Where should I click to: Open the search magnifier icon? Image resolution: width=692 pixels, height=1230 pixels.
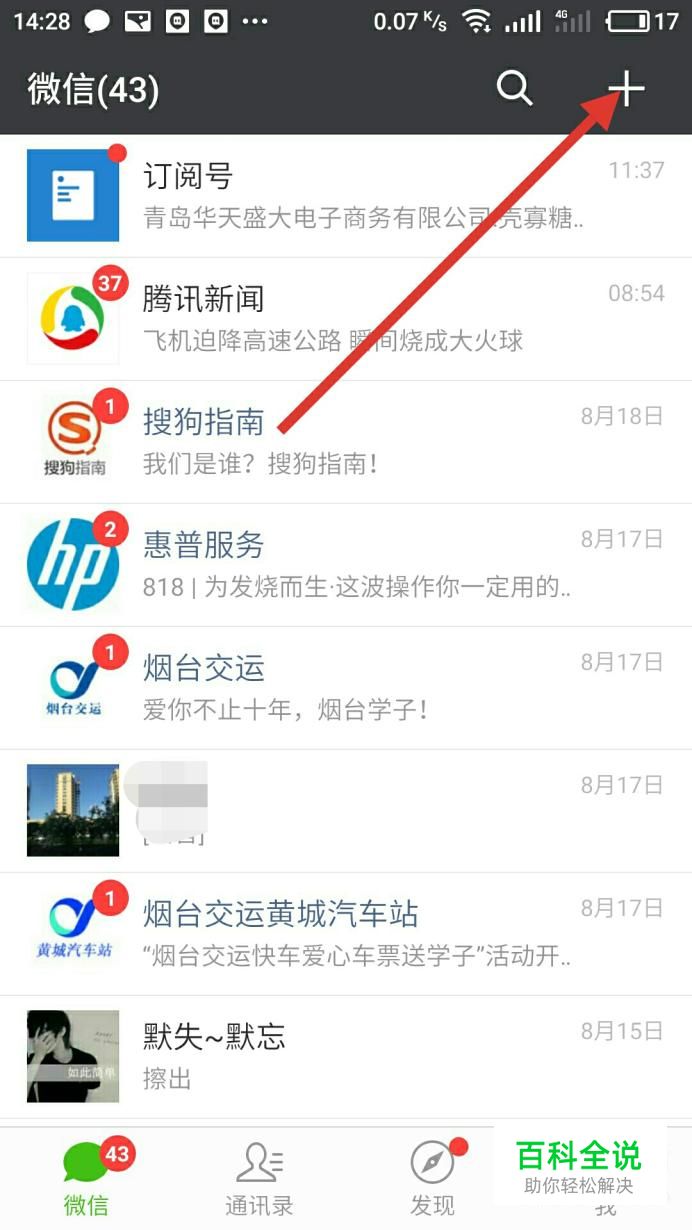tap(514, 89)
